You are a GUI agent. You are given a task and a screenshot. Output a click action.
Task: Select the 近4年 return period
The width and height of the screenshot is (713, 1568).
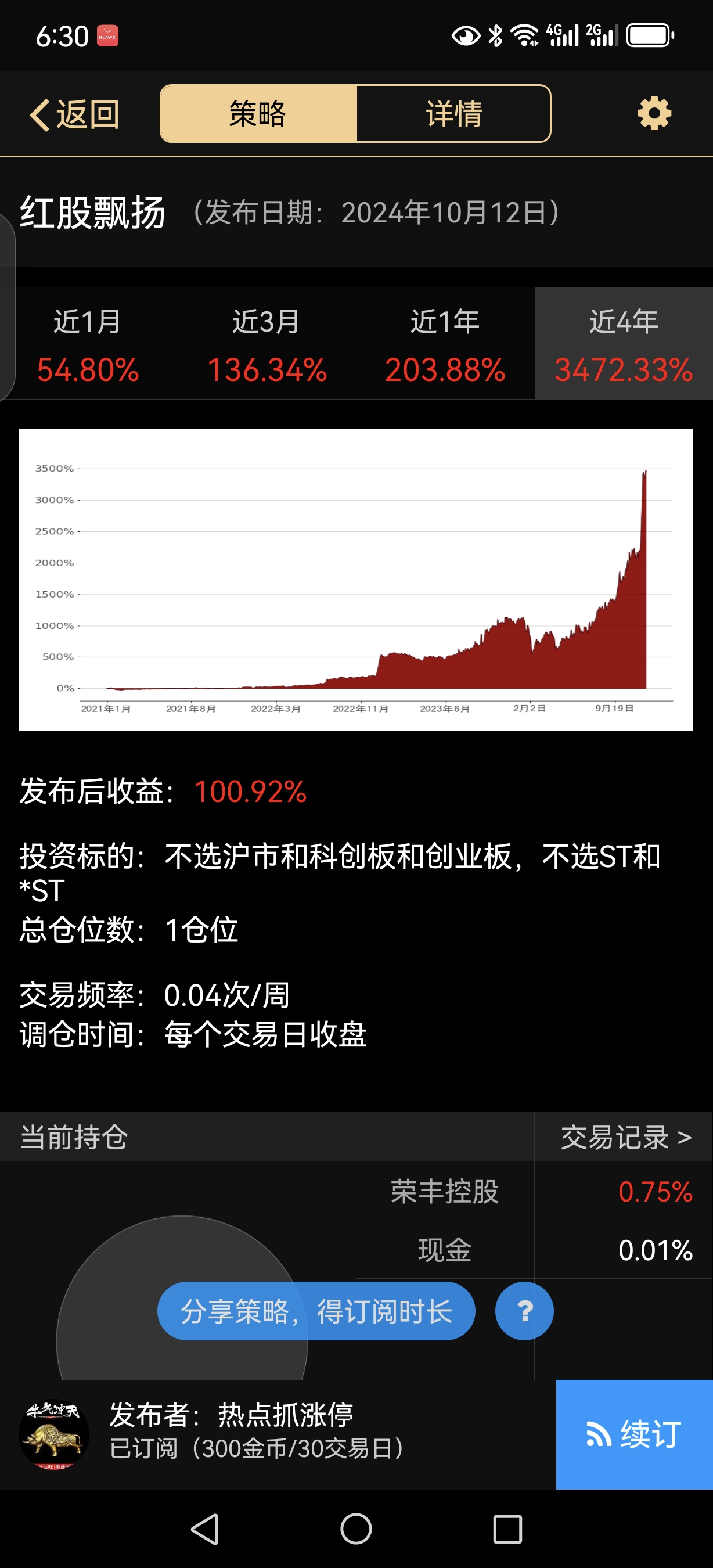(x=624, y=345)
